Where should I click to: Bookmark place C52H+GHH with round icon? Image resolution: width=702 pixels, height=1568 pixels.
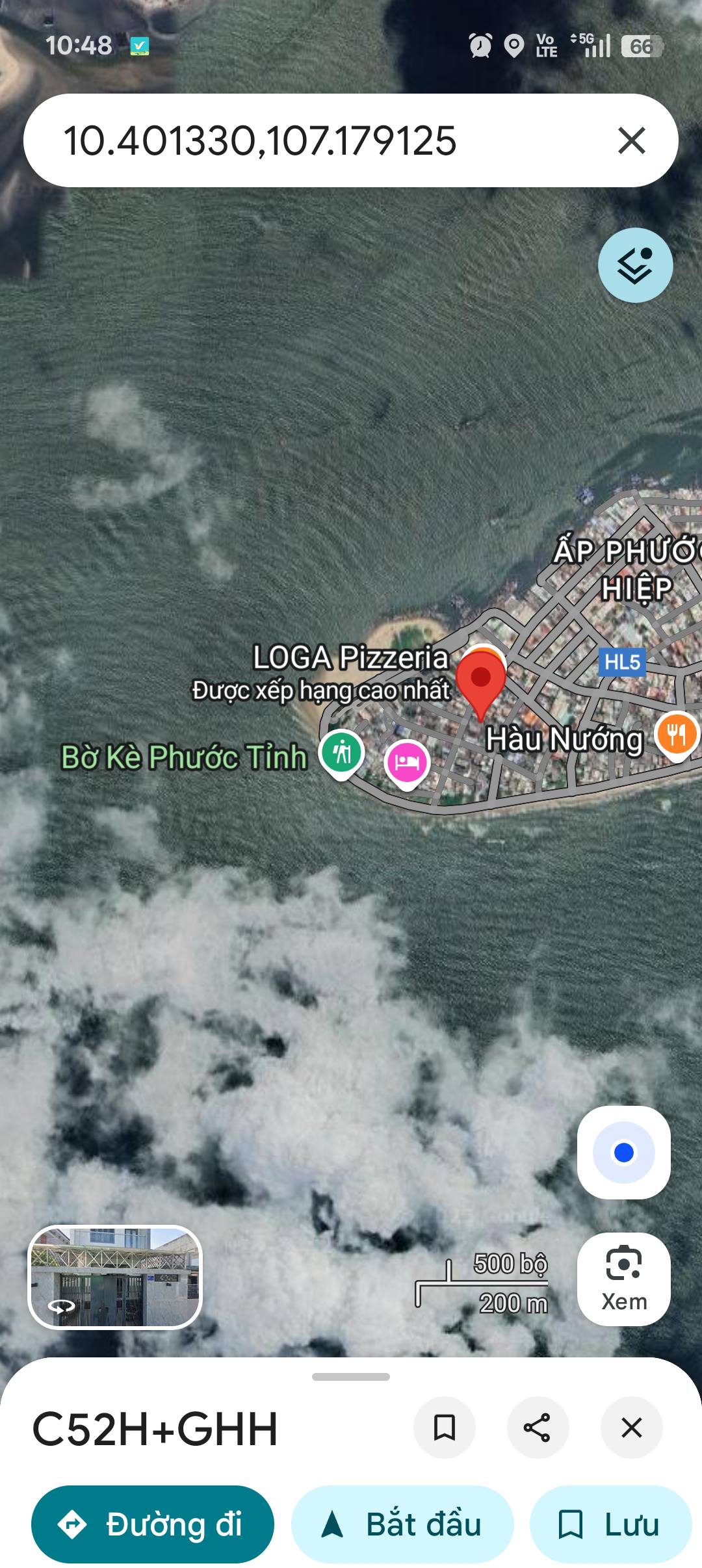pyautogui.click(x=445, y=1428)
